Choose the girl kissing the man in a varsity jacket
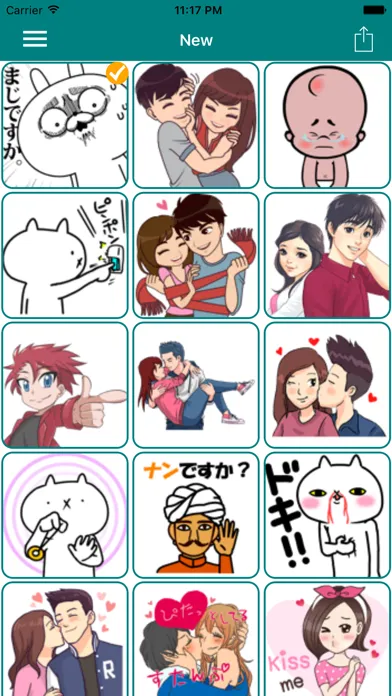 pyautogui.click(x=65, y=640)
